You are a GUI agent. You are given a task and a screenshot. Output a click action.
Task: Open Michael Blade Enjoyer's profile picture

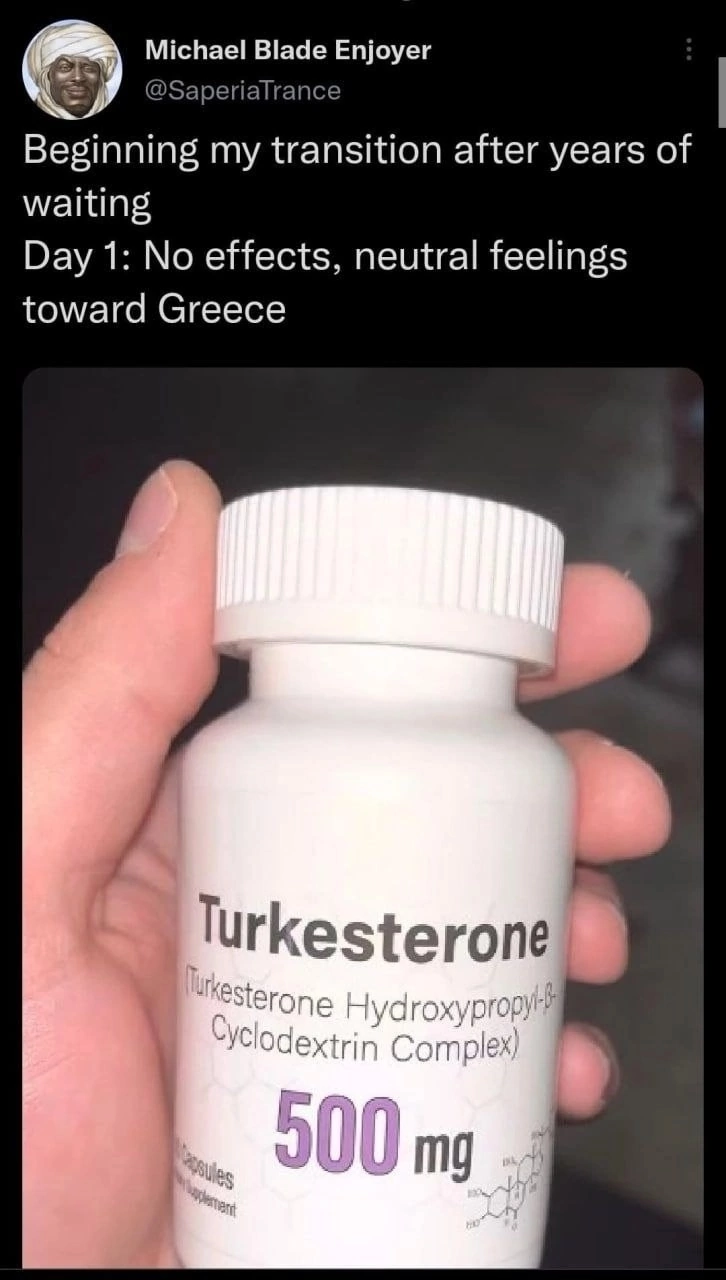click(71, 70)
